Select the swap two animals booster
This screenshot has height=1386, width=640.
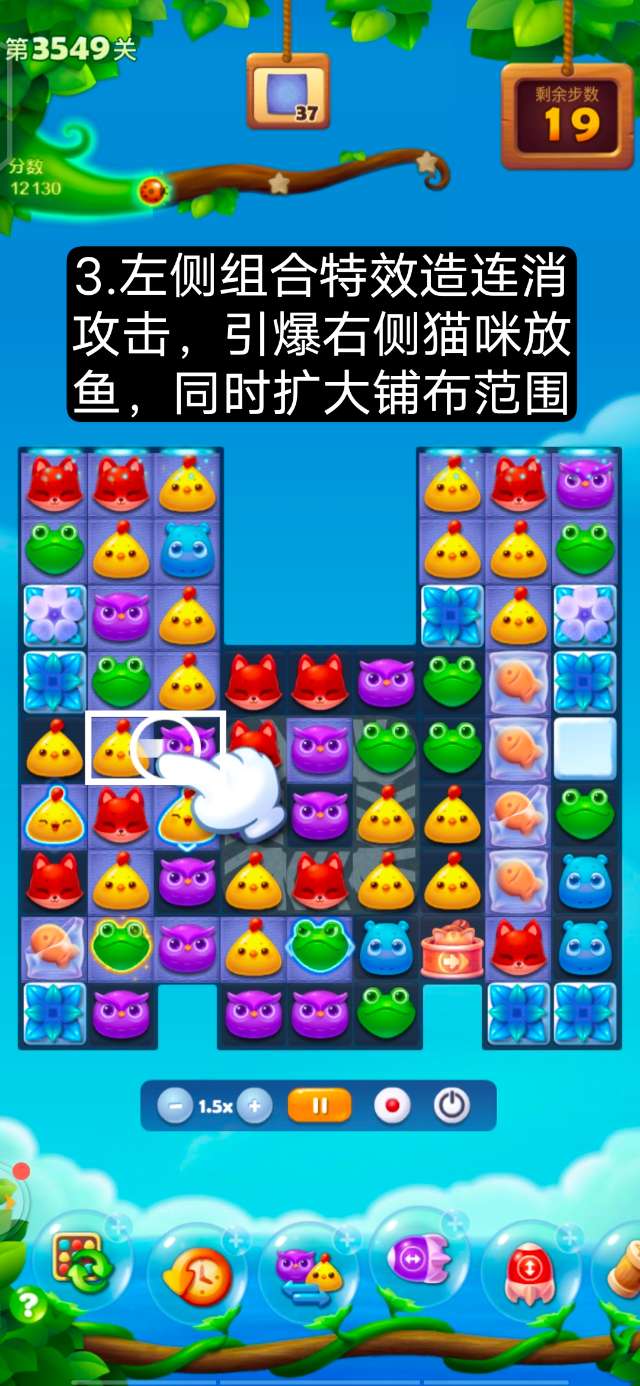308,1270
